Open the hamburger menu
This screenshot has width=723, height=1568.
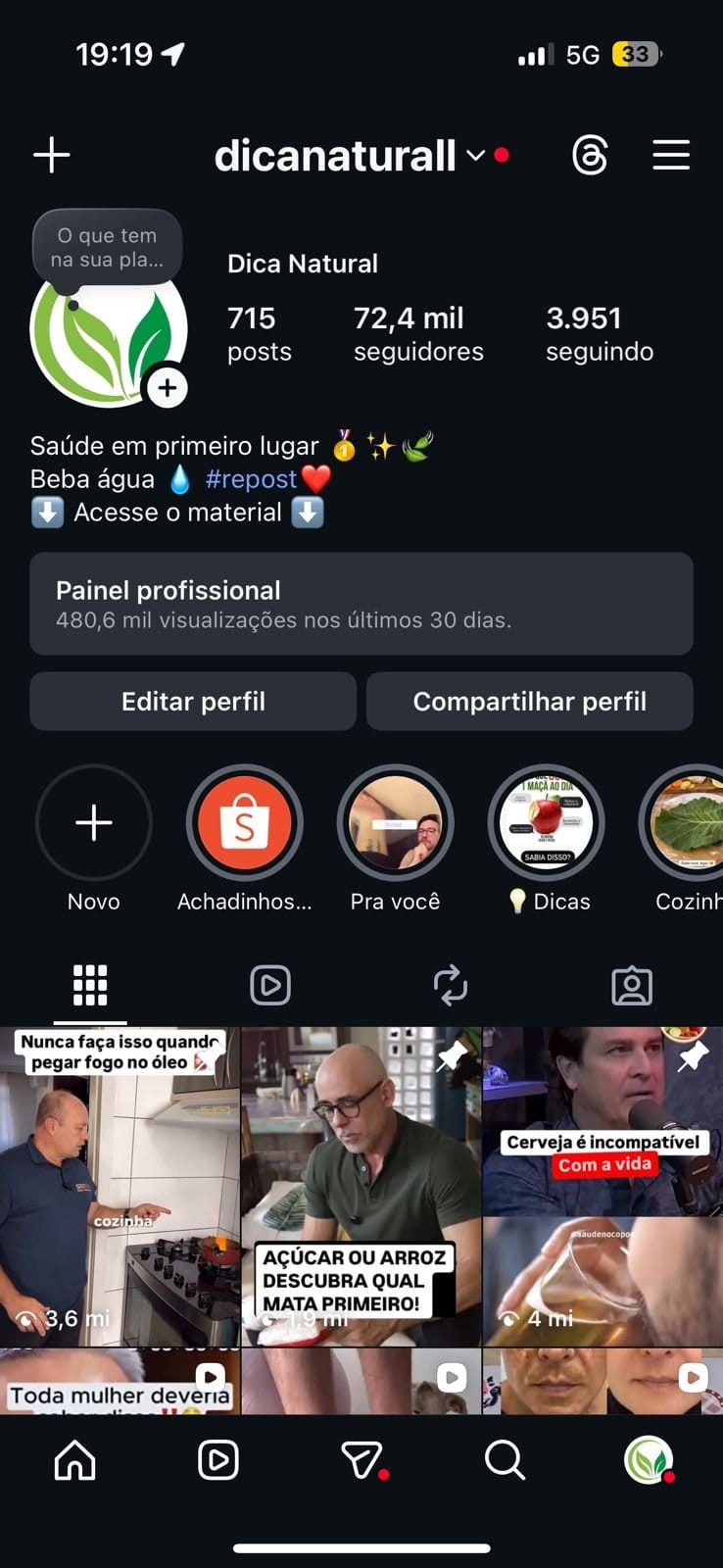[671, 155]
